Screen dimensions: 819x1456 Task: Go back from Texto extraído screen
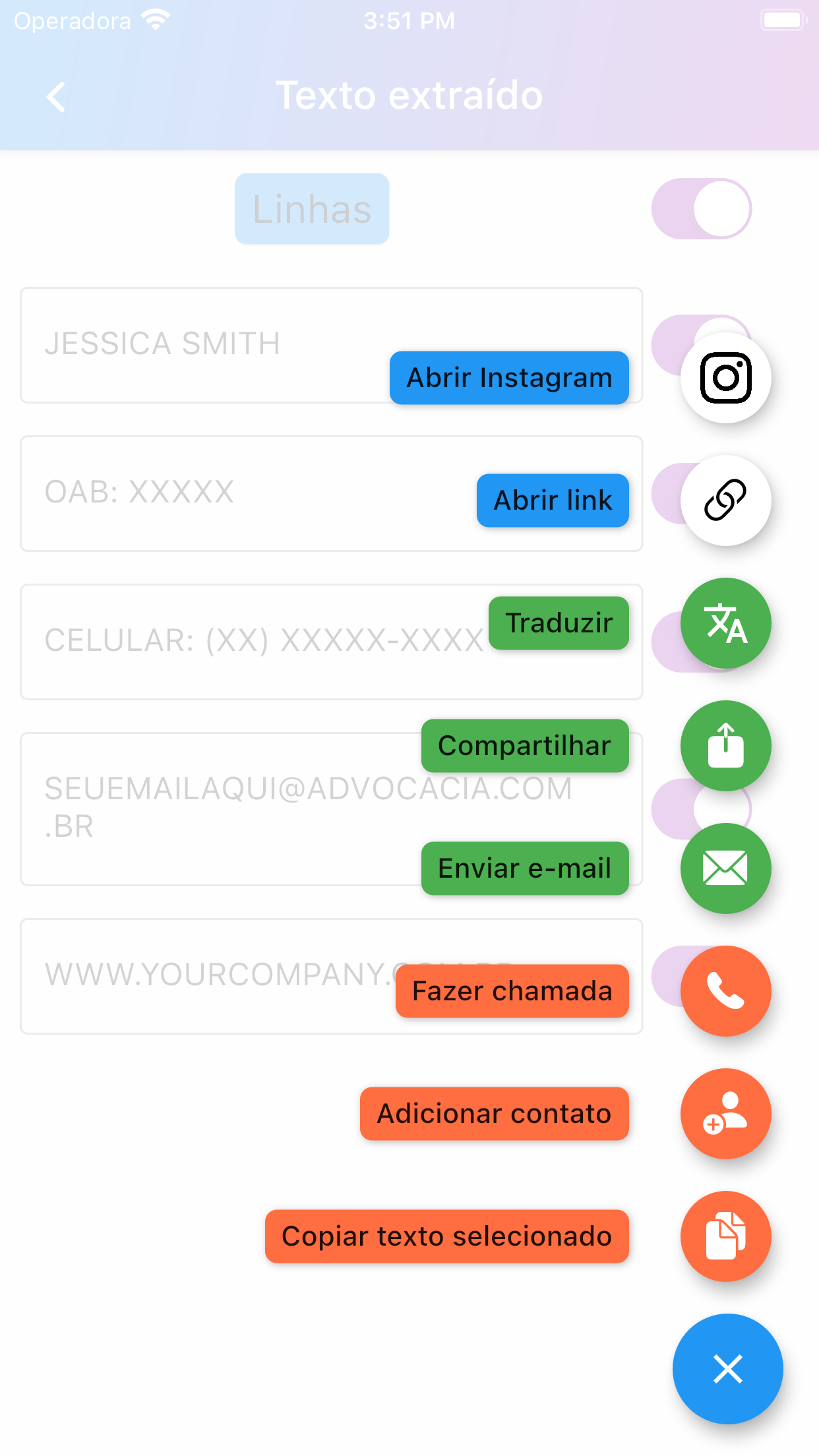(57, 97)
